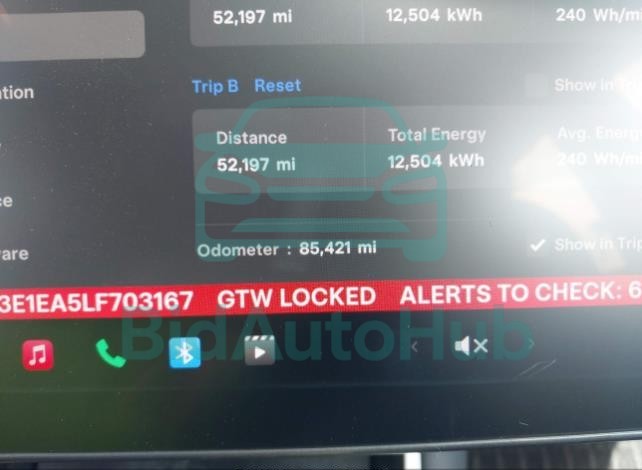The height and width of the screenshot is (470, 642).
Task: Open Bluetooth from the bottom bar
Action: [185, 352]
